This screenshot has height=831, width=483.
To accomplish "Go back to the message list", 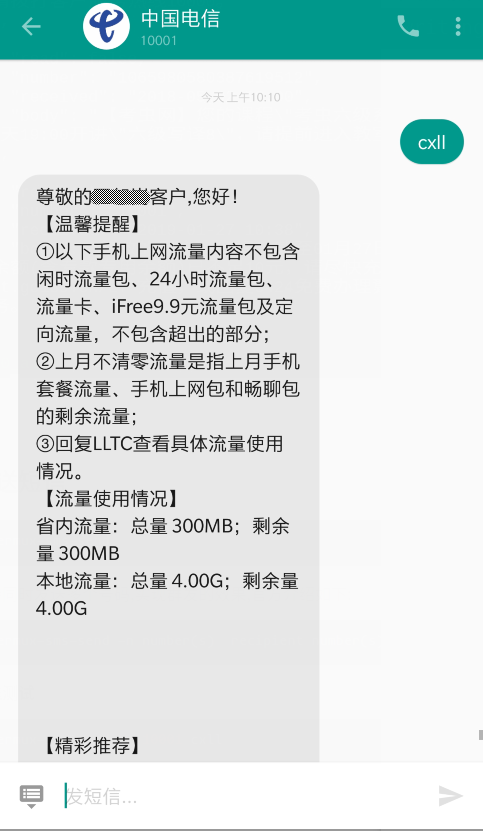I will coord(31,26).
